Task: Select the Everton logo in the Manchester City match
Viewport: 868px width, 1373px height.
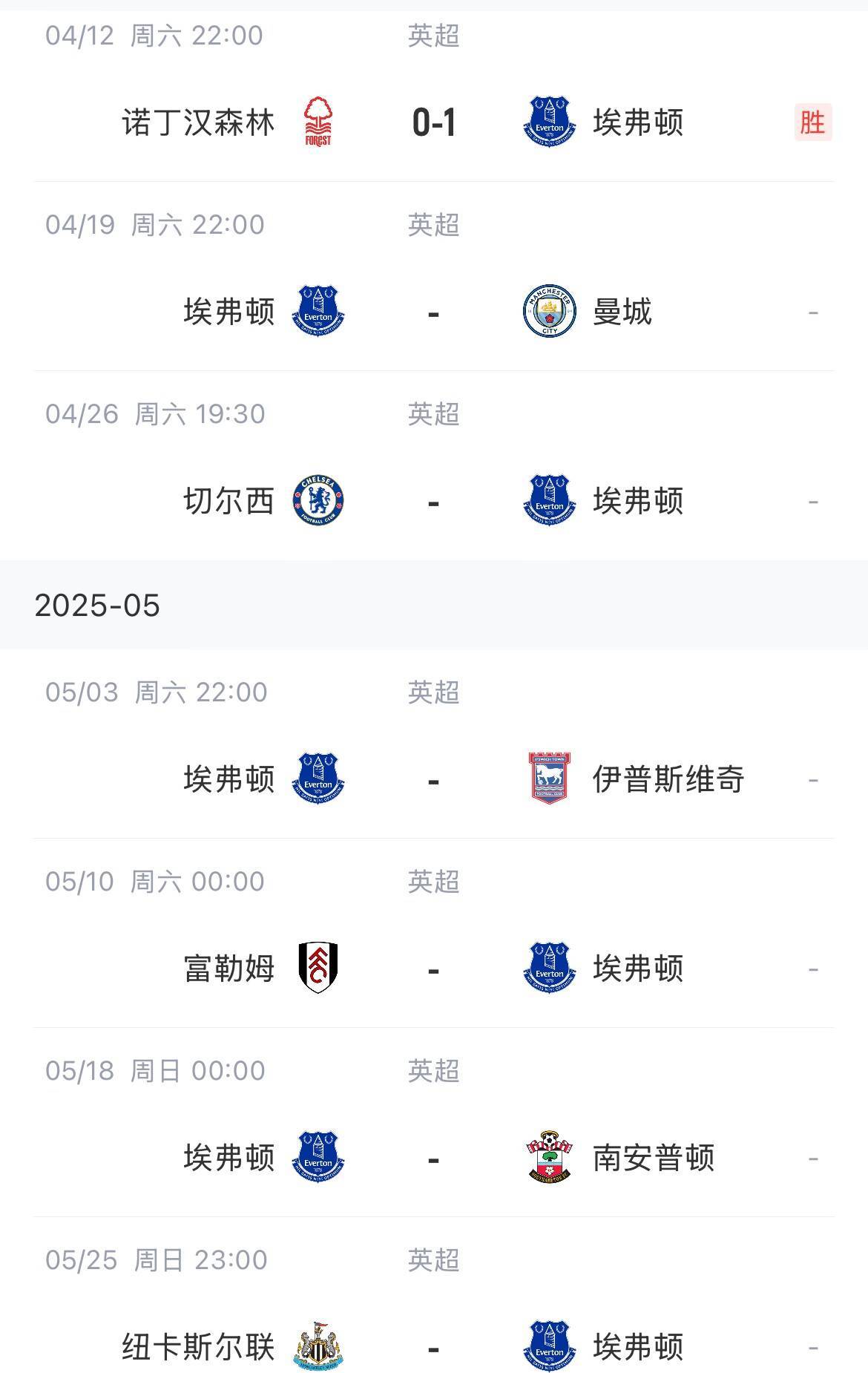Action: (318, 311)
